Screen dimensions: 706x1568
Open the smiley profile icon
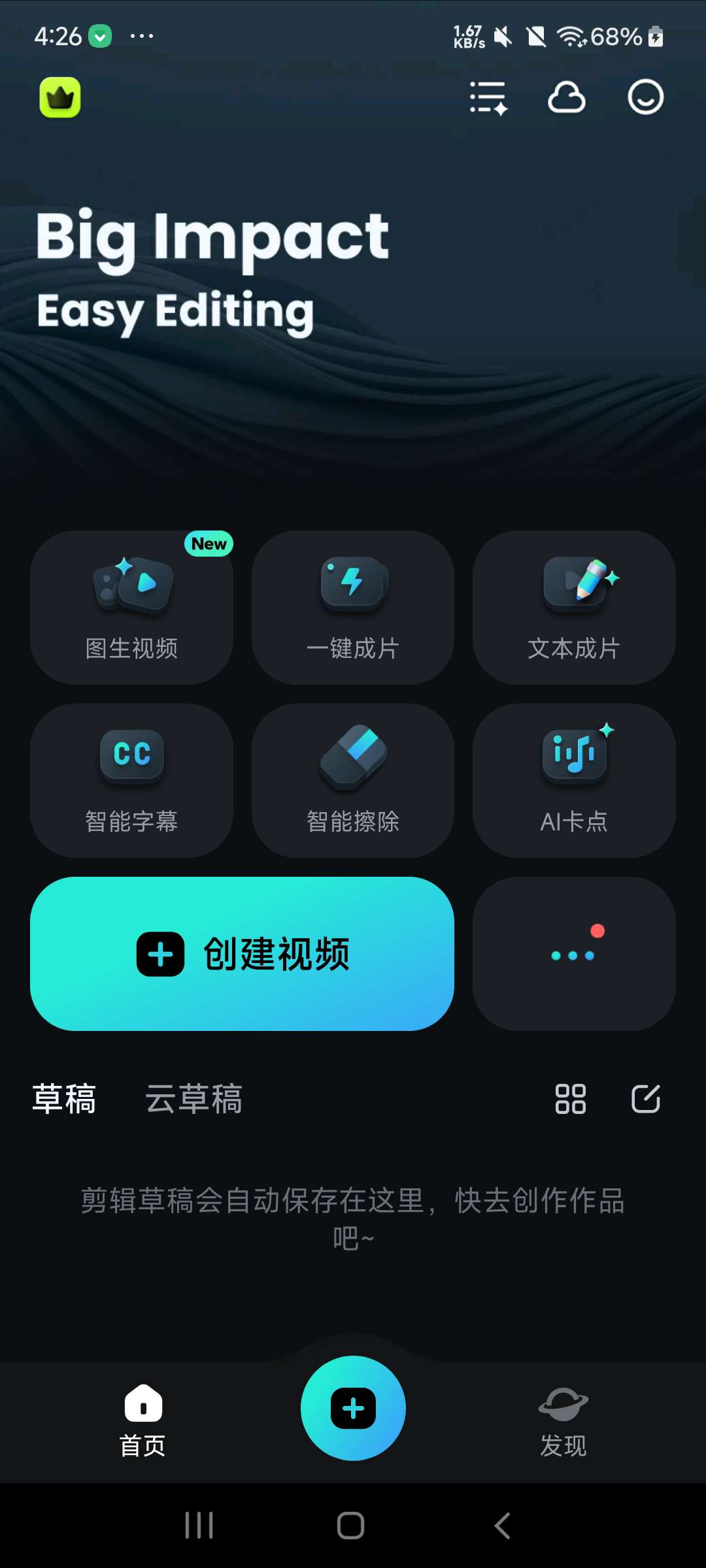point(645,97)
